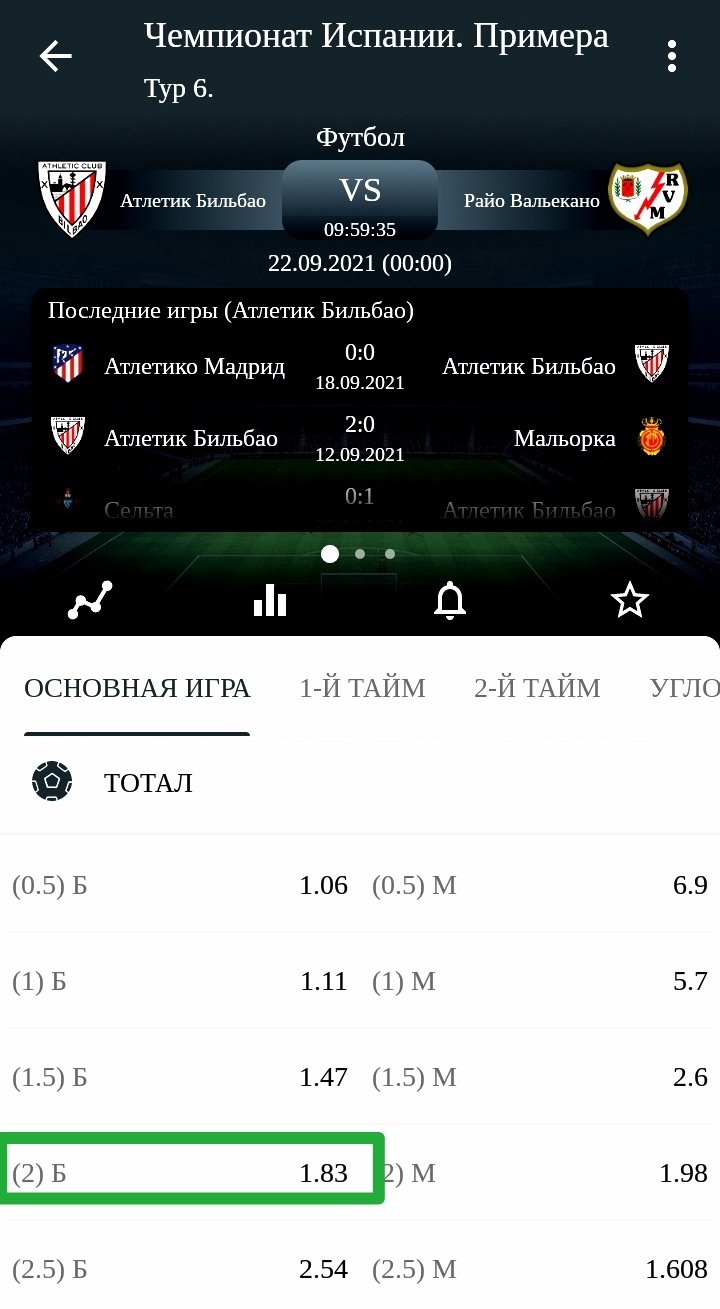Open the bar chart statistics icon
This screenshot has height=1309, width=720.
click(270, 600)
